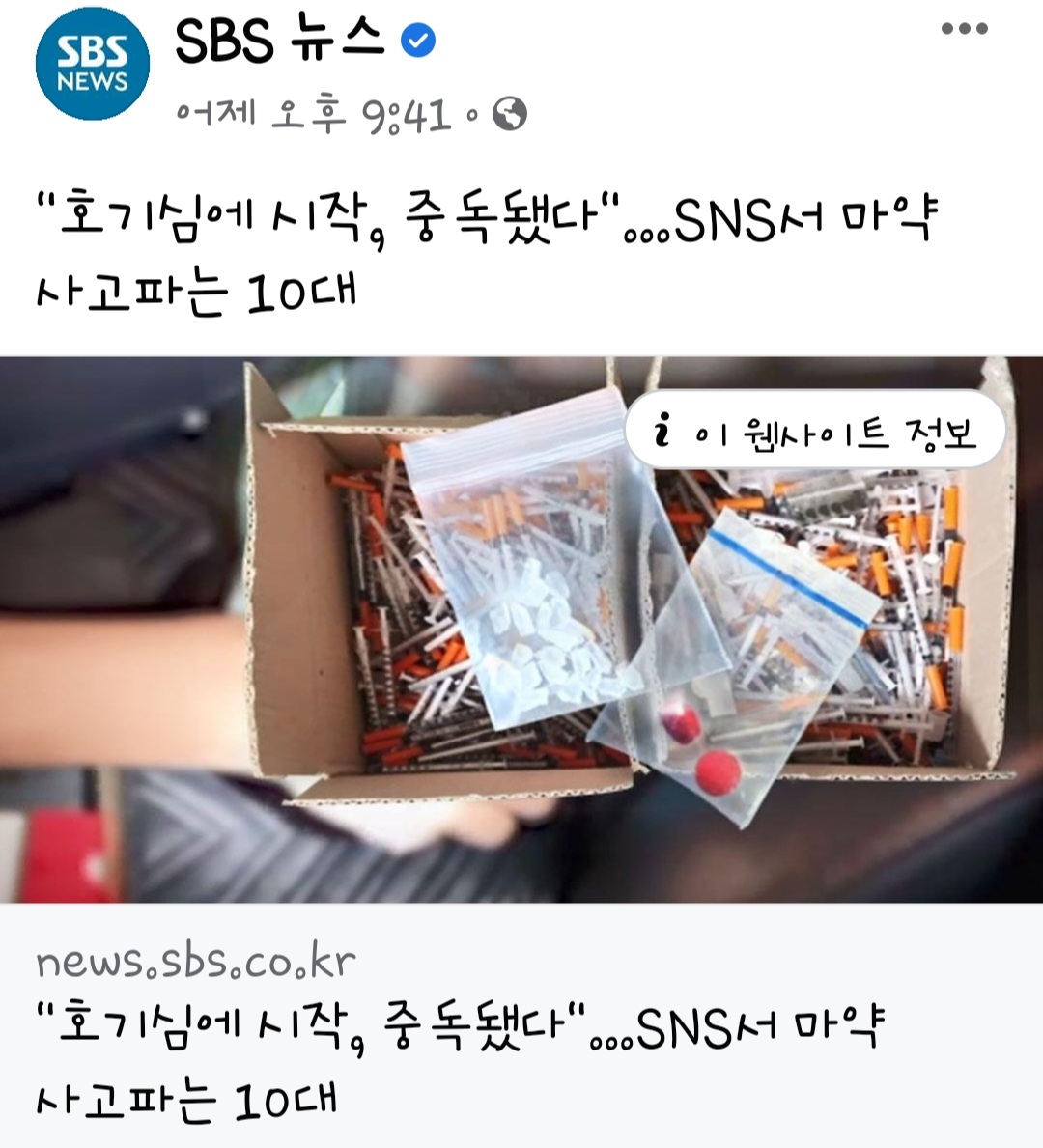Open the SBS 뉴스 page profile picture
Screen dimensions: 1043x1148
(93, 64)
